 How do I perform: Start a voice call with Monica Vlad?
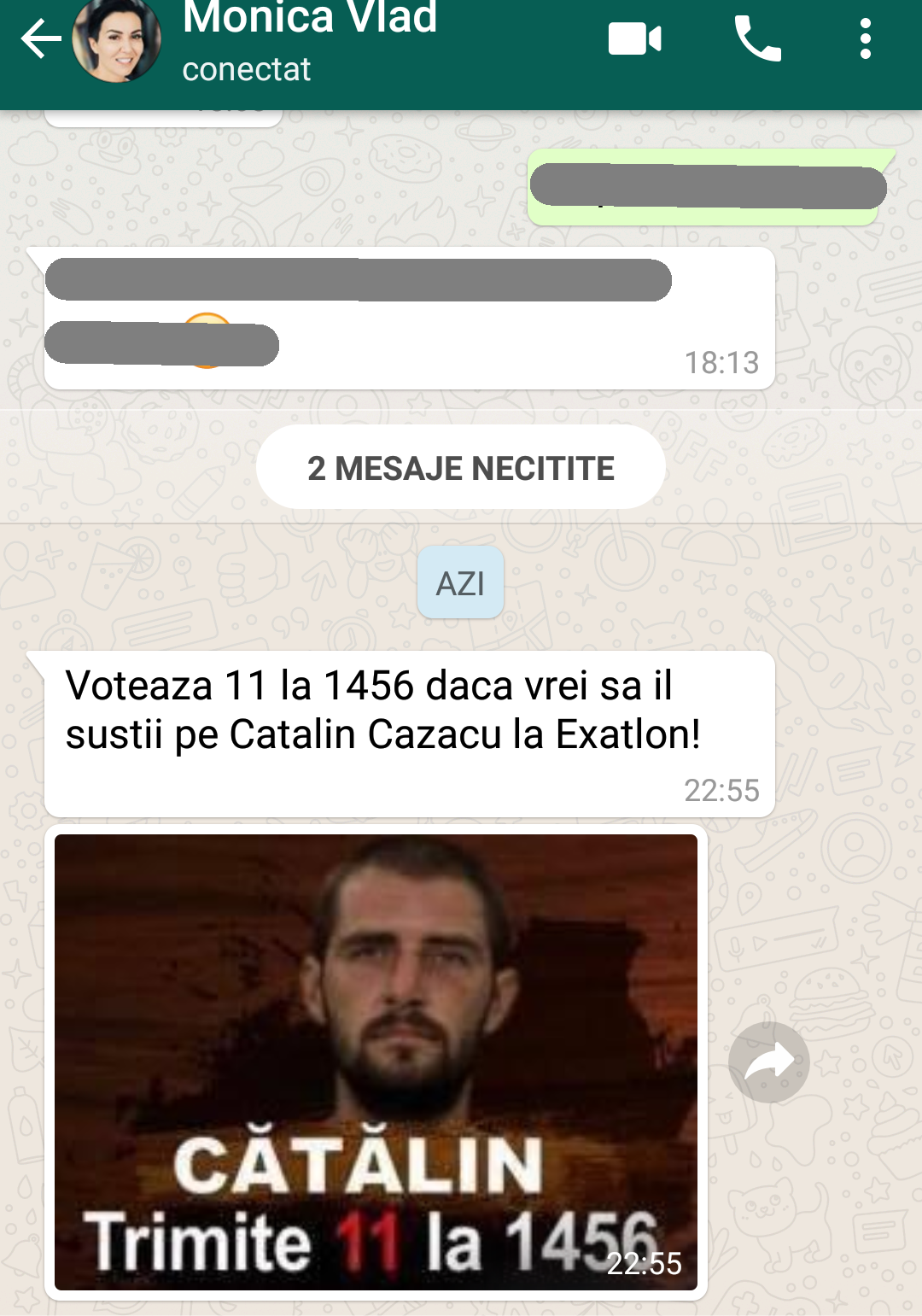pyautogui.click(x=757, y=39)
